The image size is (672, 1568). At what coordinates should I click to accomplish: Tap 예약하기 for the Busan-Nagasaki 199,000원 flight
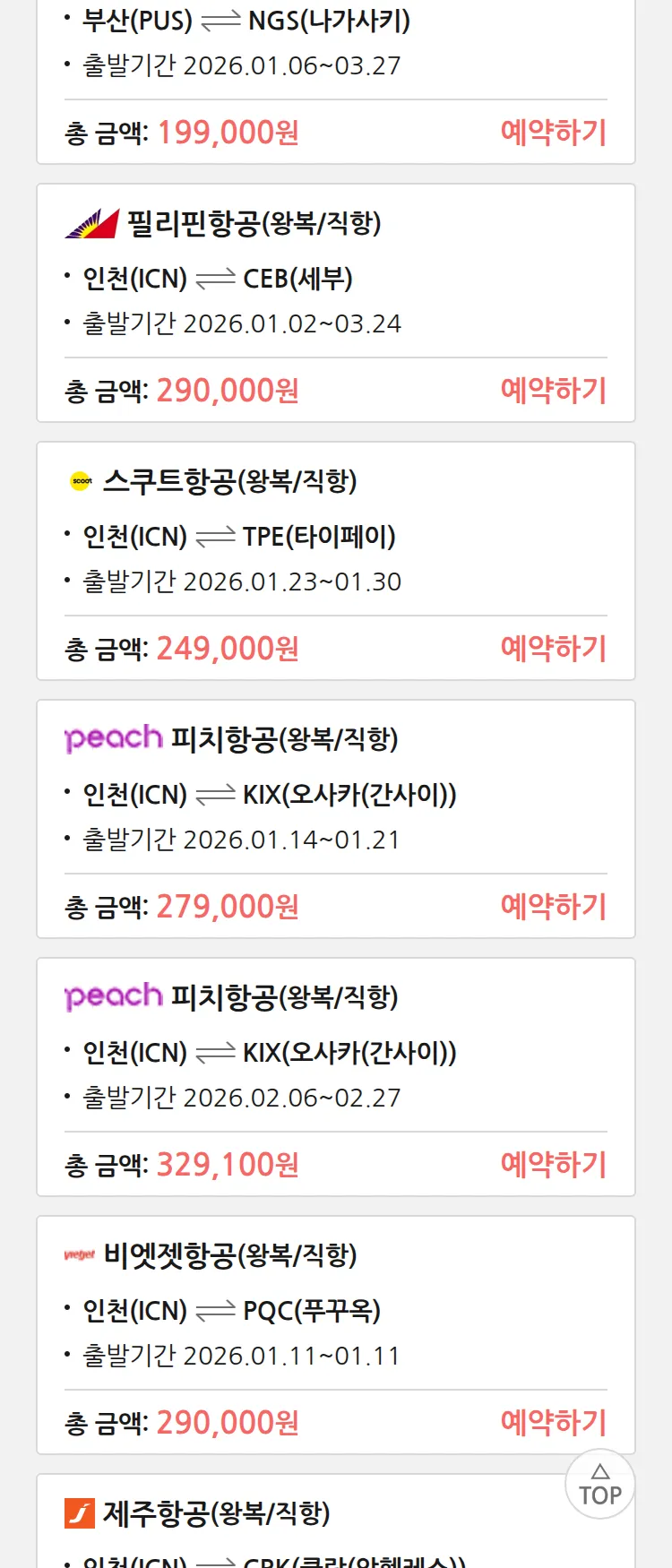pyautogui.click(x=553, y=133)
